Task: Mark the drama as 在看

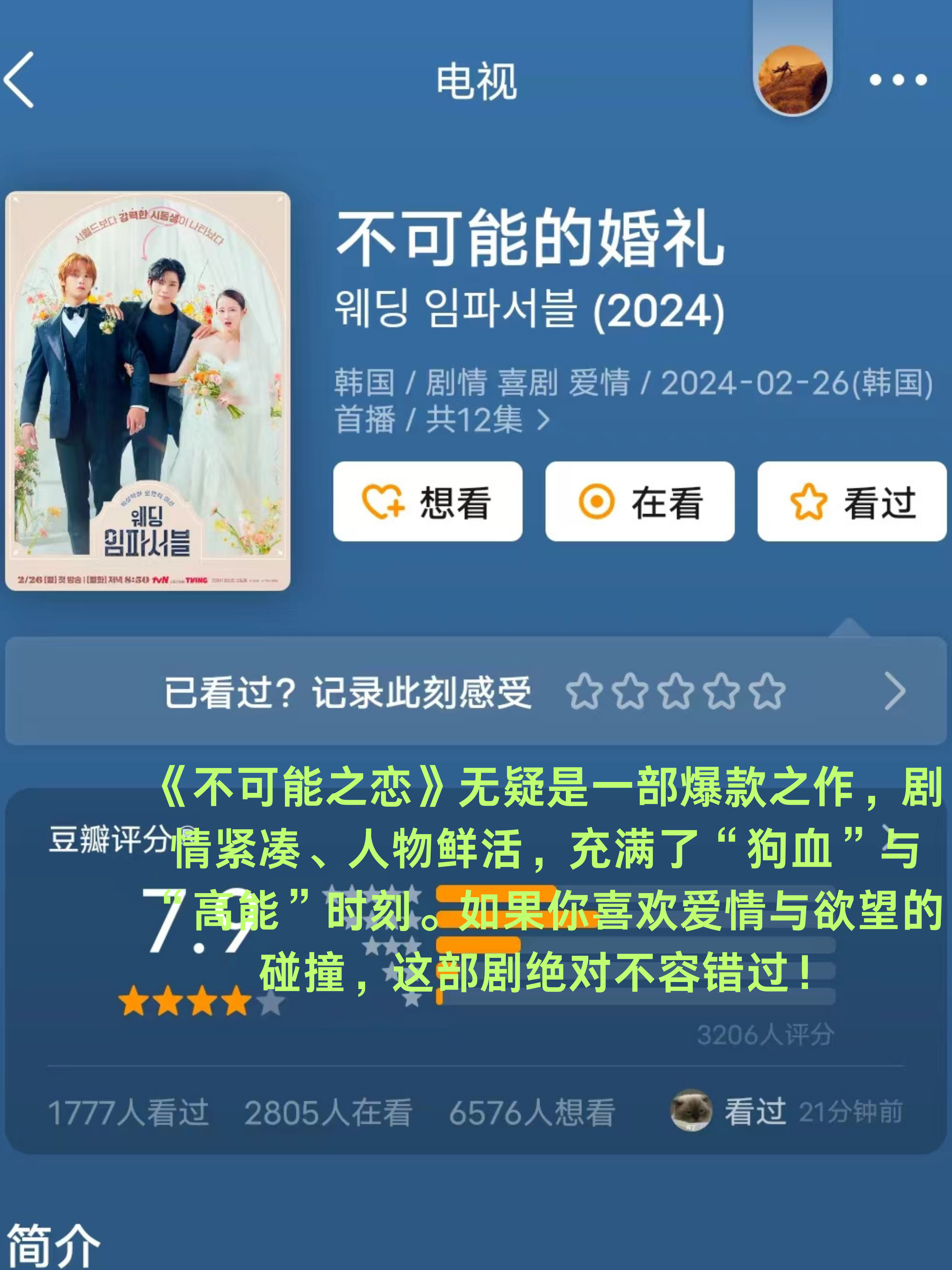Action: coord(640,501)
